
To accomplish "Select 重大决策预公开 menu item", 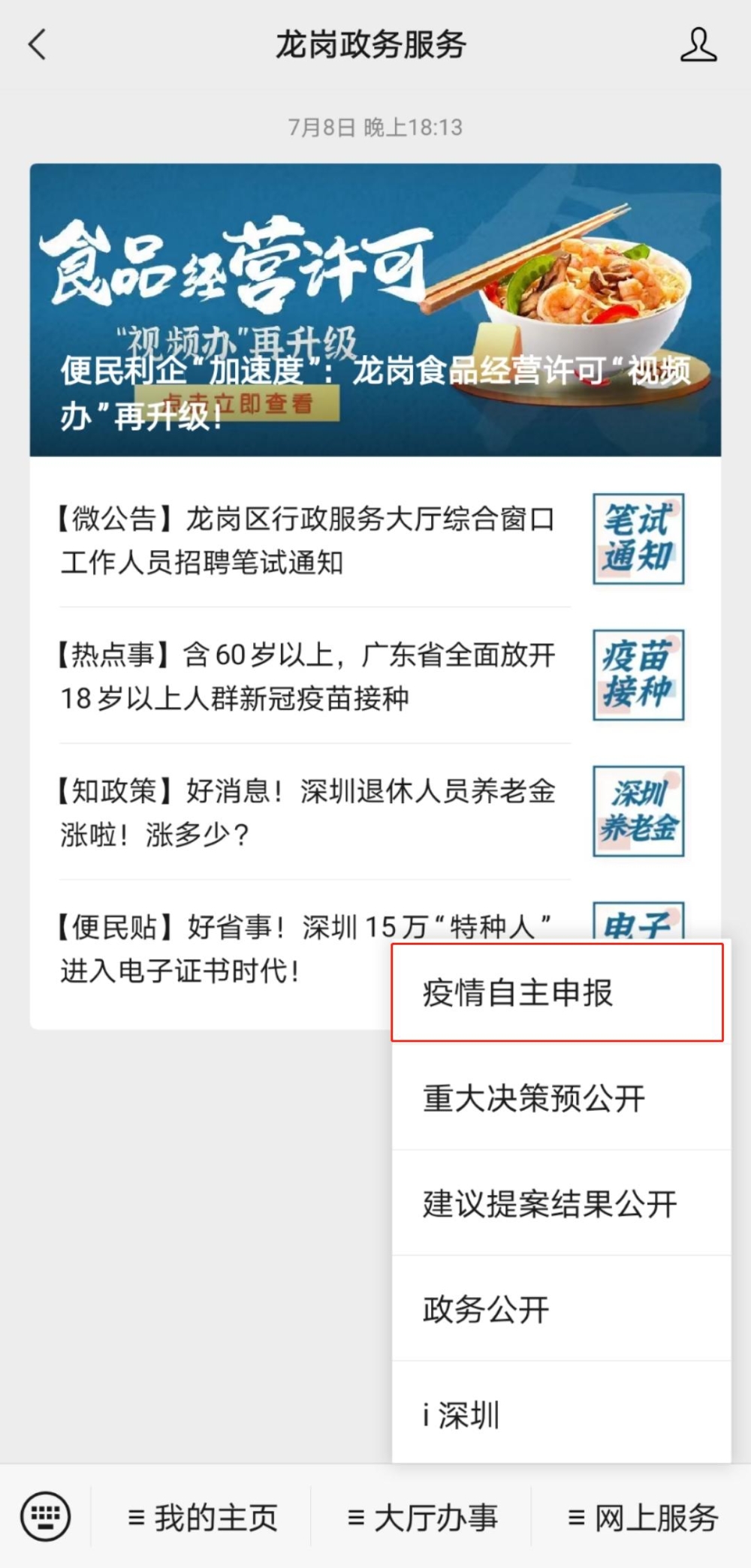I will 556,1097.
